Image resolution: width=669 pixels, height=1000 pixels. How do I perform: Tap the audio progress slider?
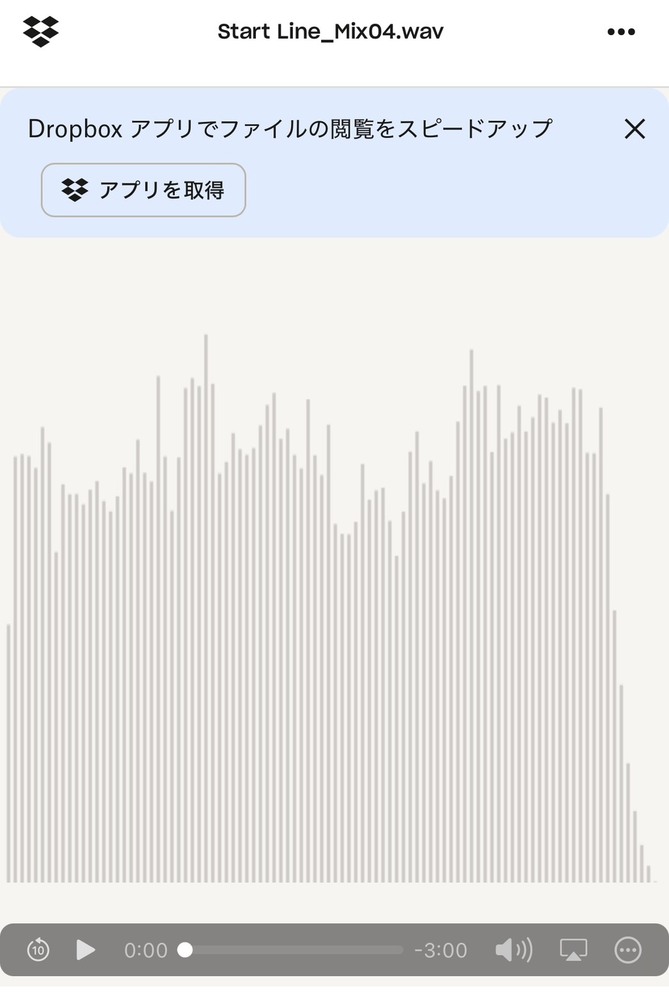coord(293,950)
